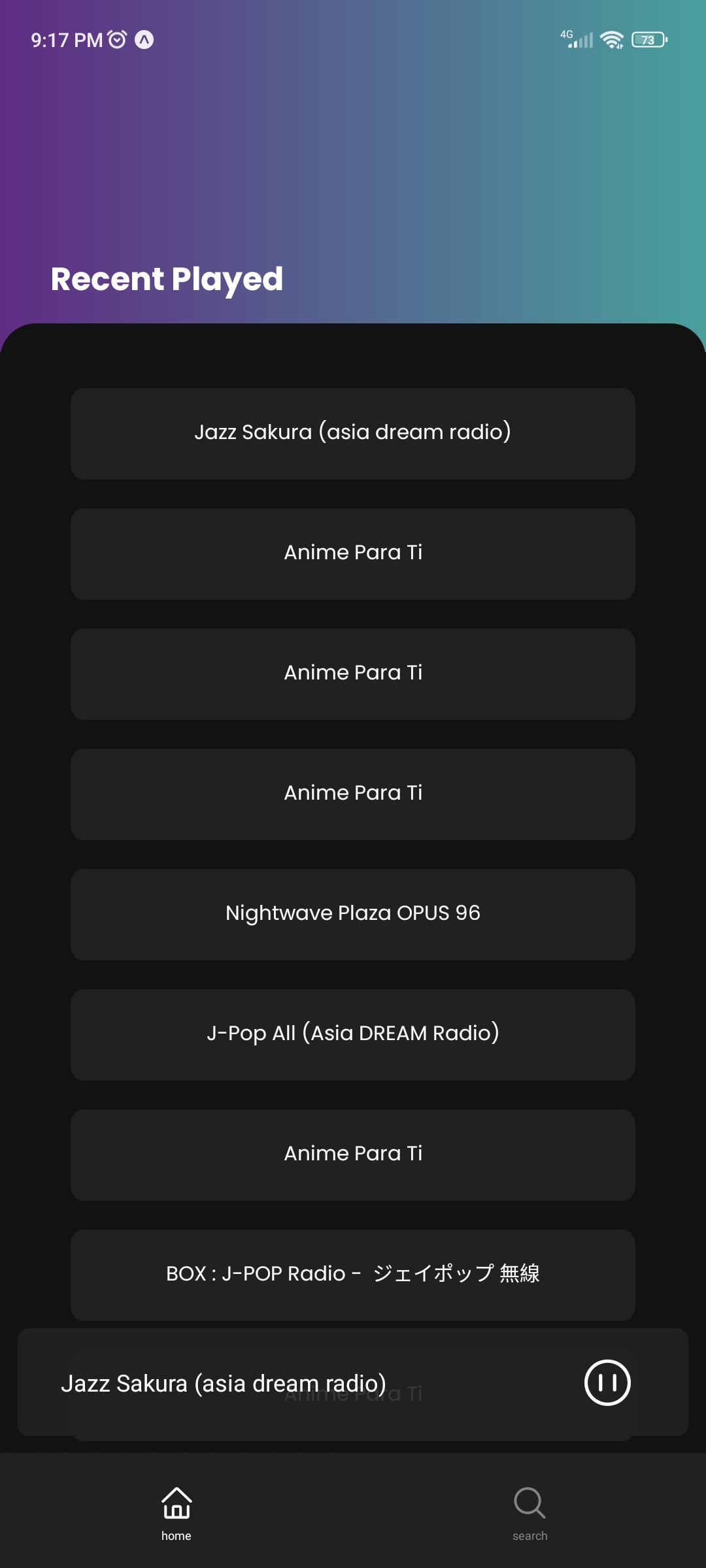Open the Jazz Sakura (asia dream radio) station
This screenshot has width=706, height=1568.
353,433
